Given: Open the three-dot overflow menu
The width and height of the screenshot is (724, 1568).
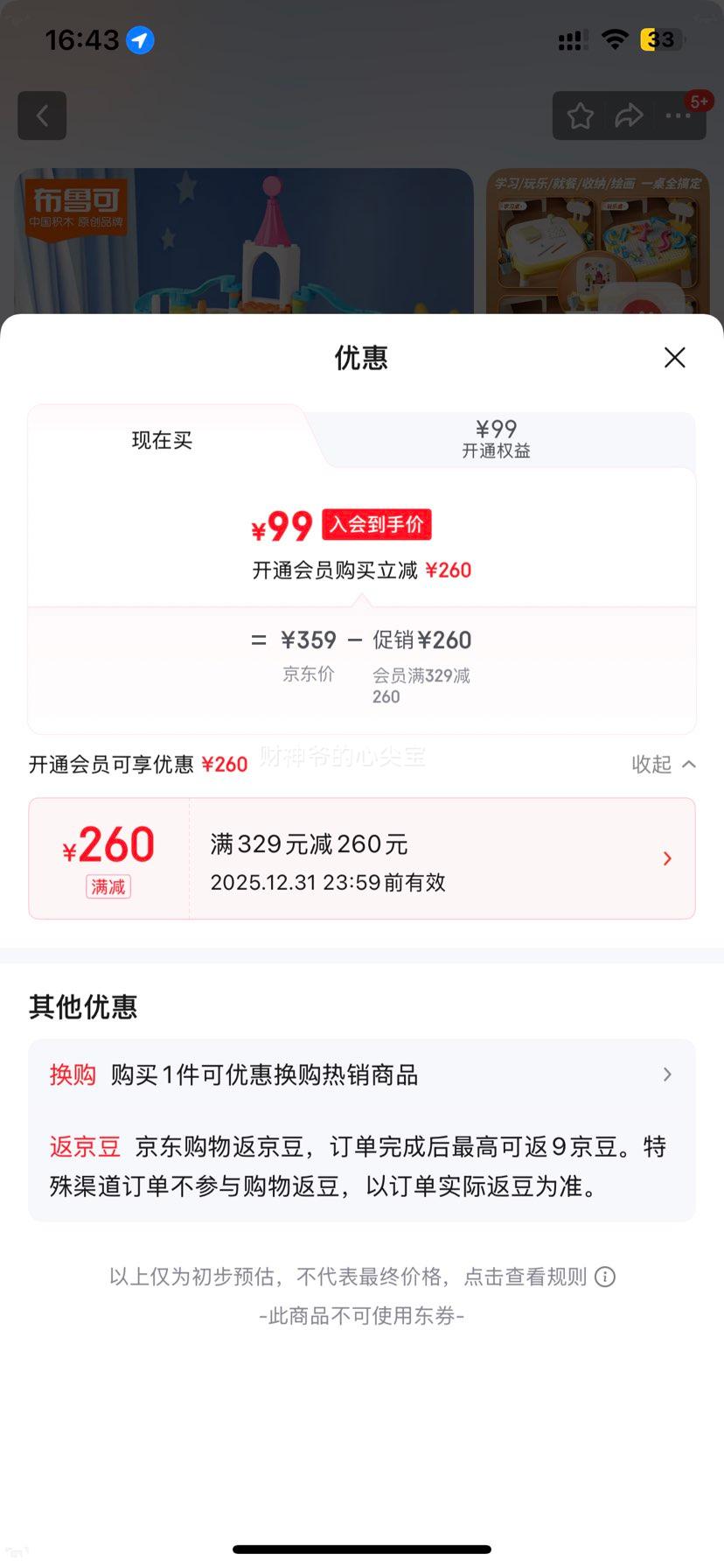Looking at the screenshot, I should pos(678,115).
